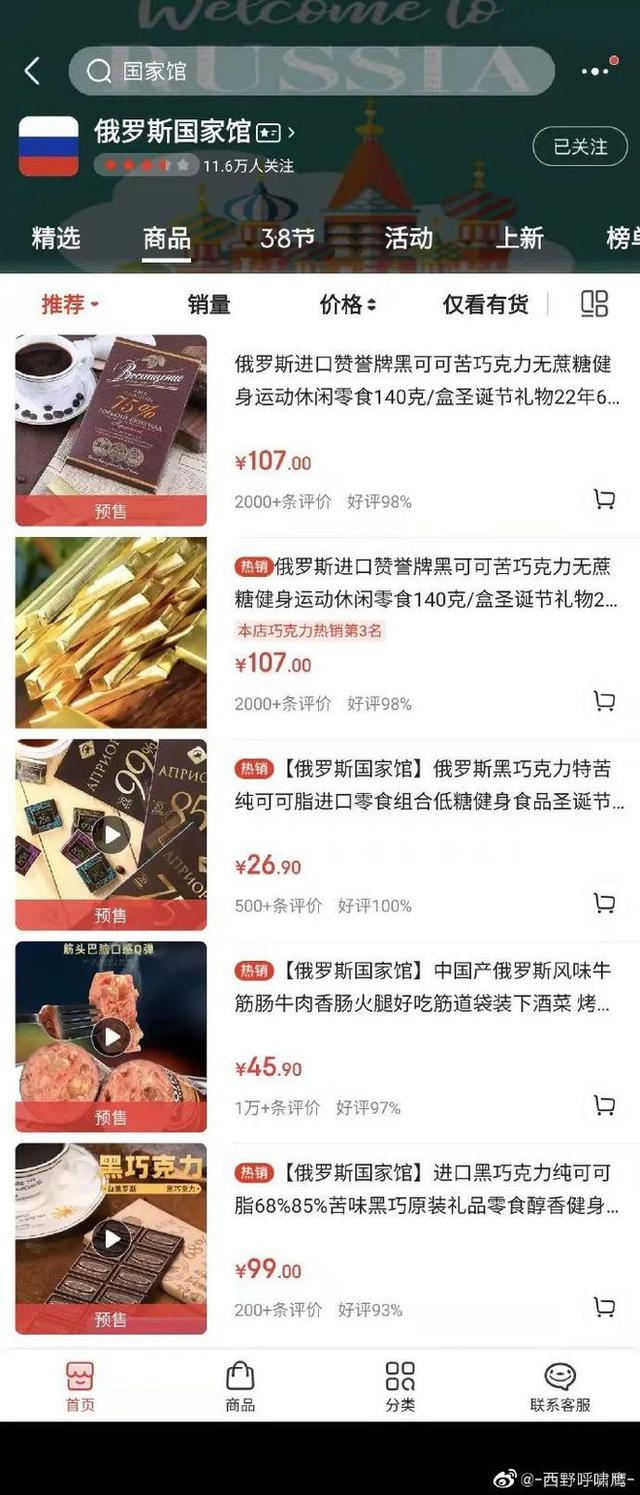Add the ¥26.90 黑巧克力特苦 item to cart
Viewport: 640px width, 1495px height.
(604, 903)
